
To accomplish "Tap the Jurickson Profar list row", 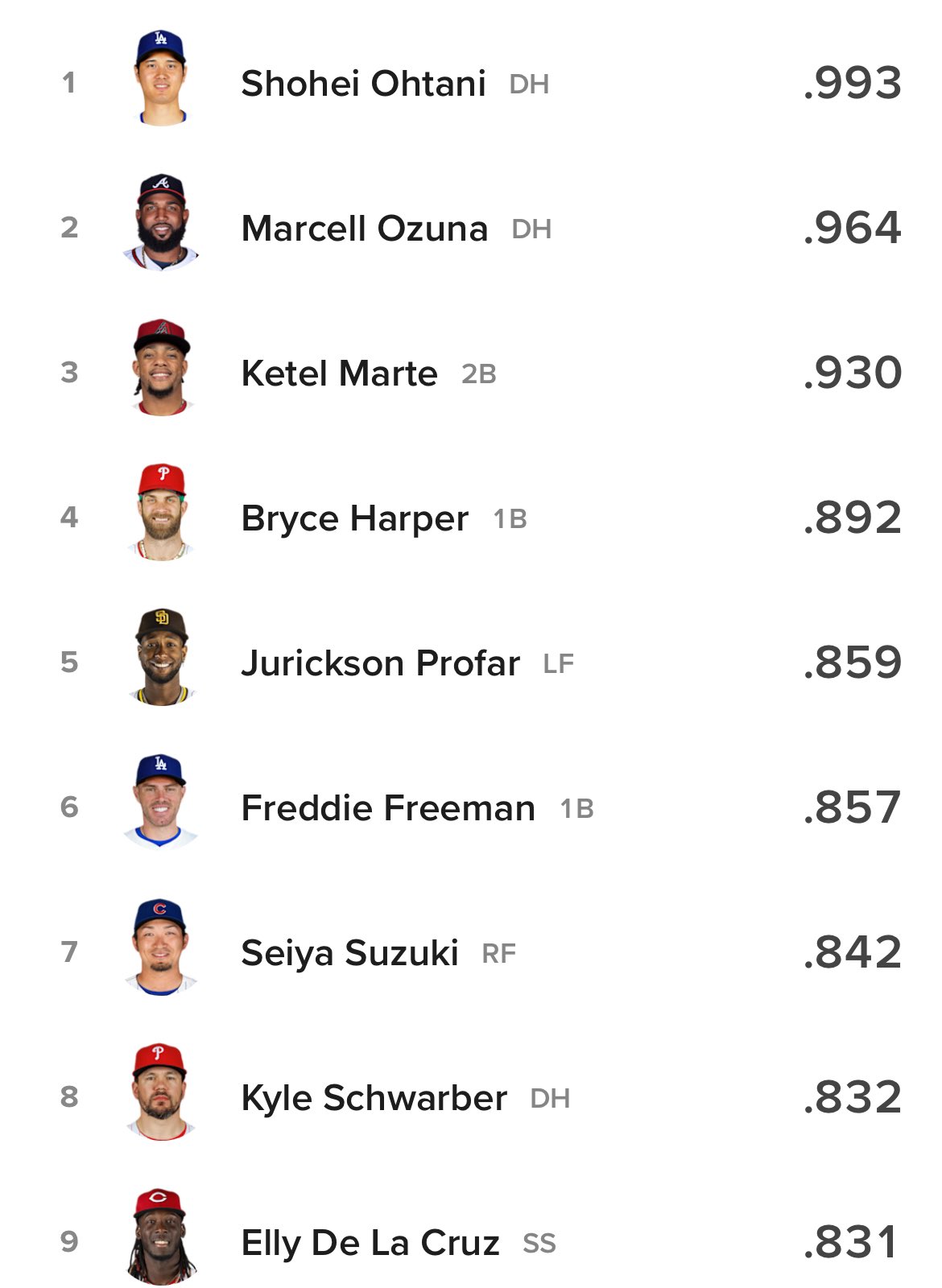I will pos(380,663).
